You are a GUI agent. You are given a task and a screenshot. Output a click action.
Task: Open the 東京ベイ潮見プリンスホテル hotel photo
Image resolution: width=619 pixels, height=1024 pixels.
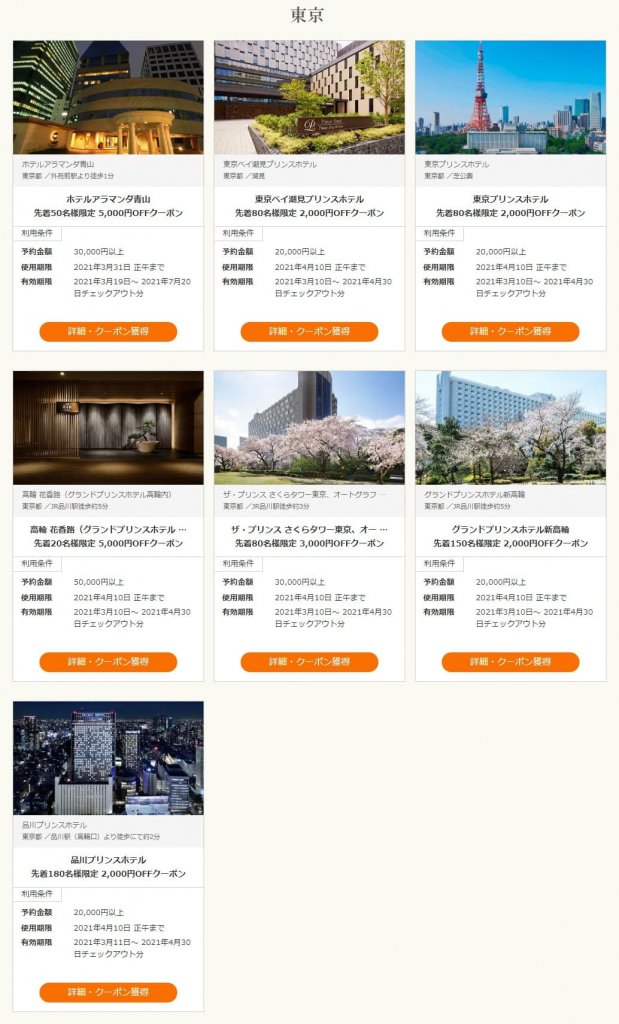310,97
